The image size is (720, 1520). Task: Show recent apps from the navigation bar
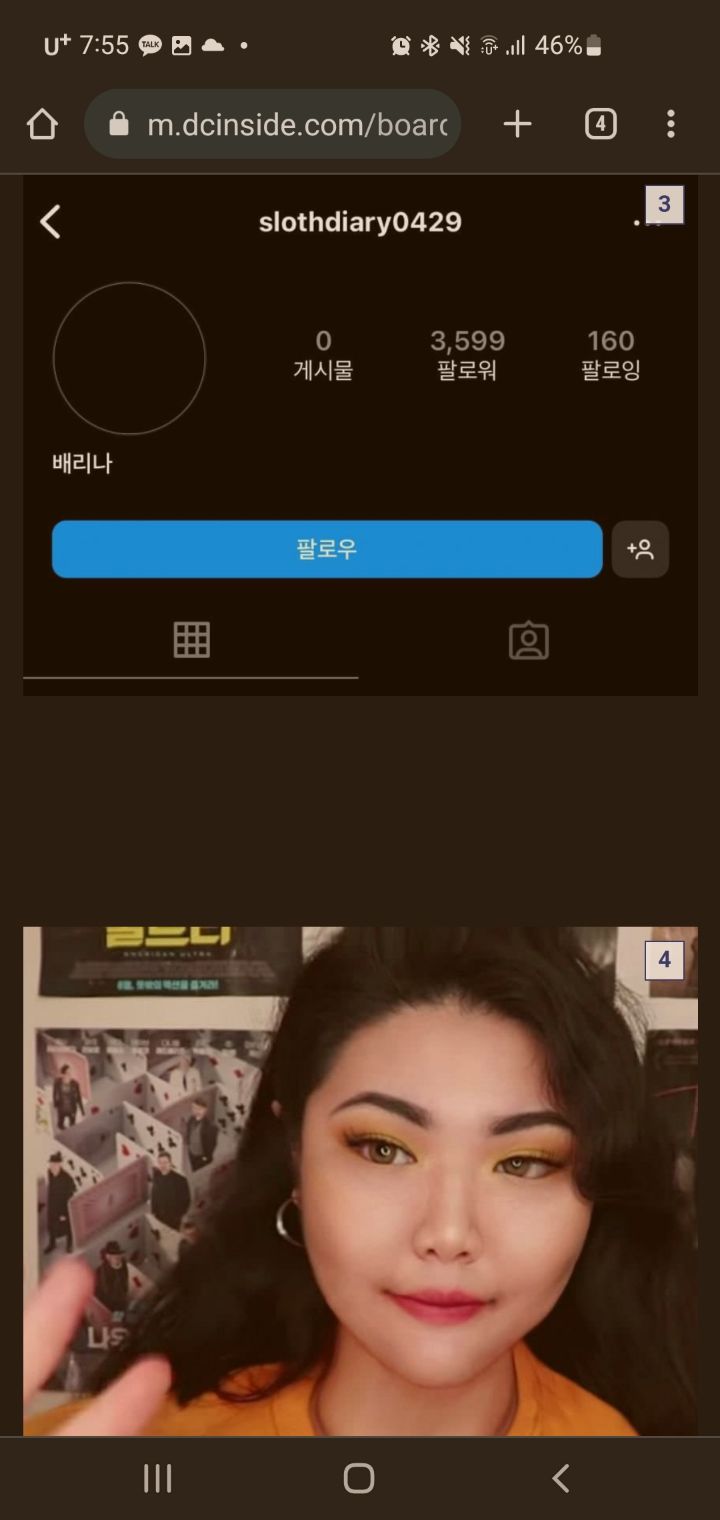[157, 1478]
